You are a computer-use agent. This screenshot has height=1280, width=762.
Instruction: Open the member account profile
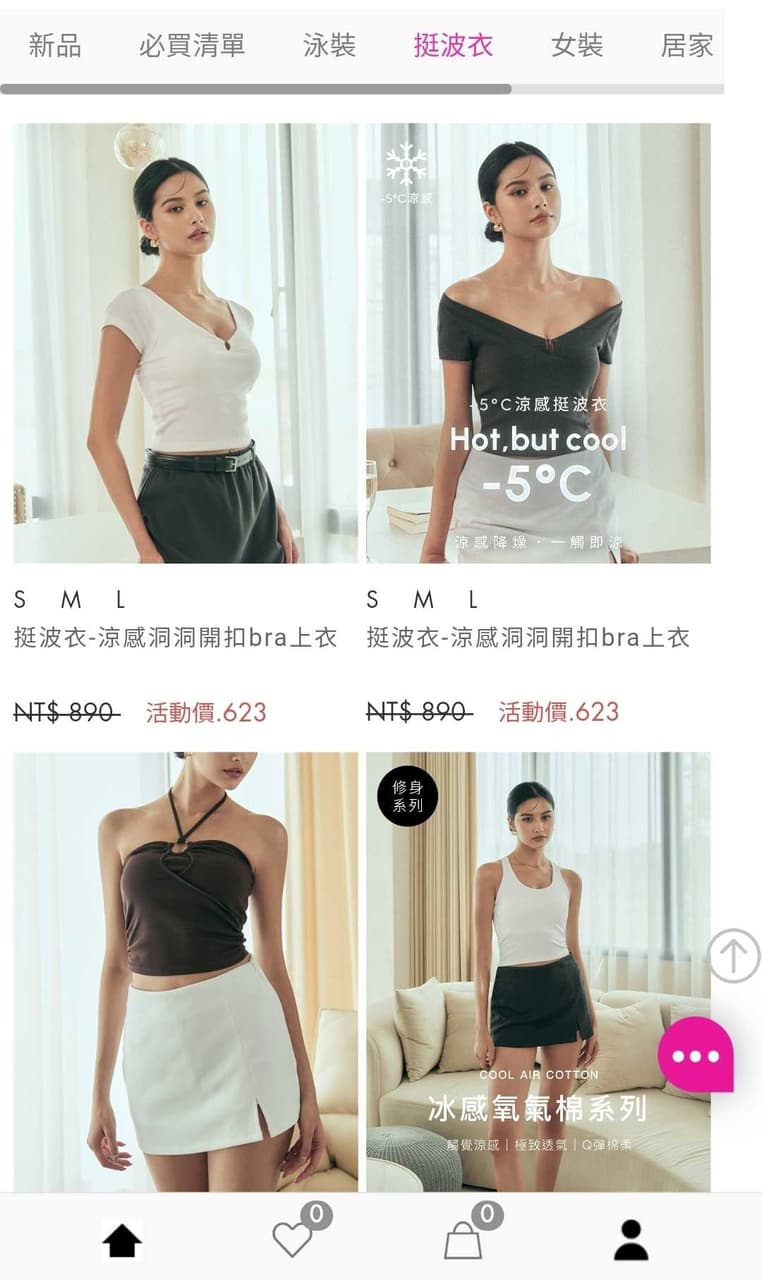tap(631, 1240)
